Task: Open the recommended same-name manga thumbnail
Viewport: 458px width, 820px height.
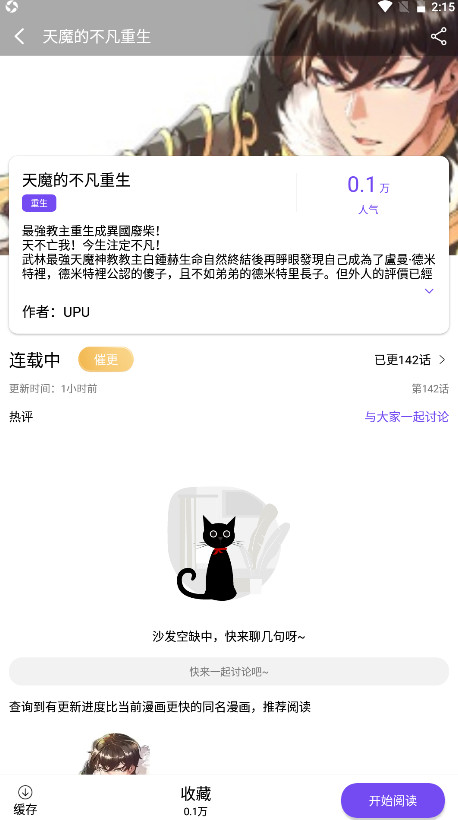Action: coord(115,753)
